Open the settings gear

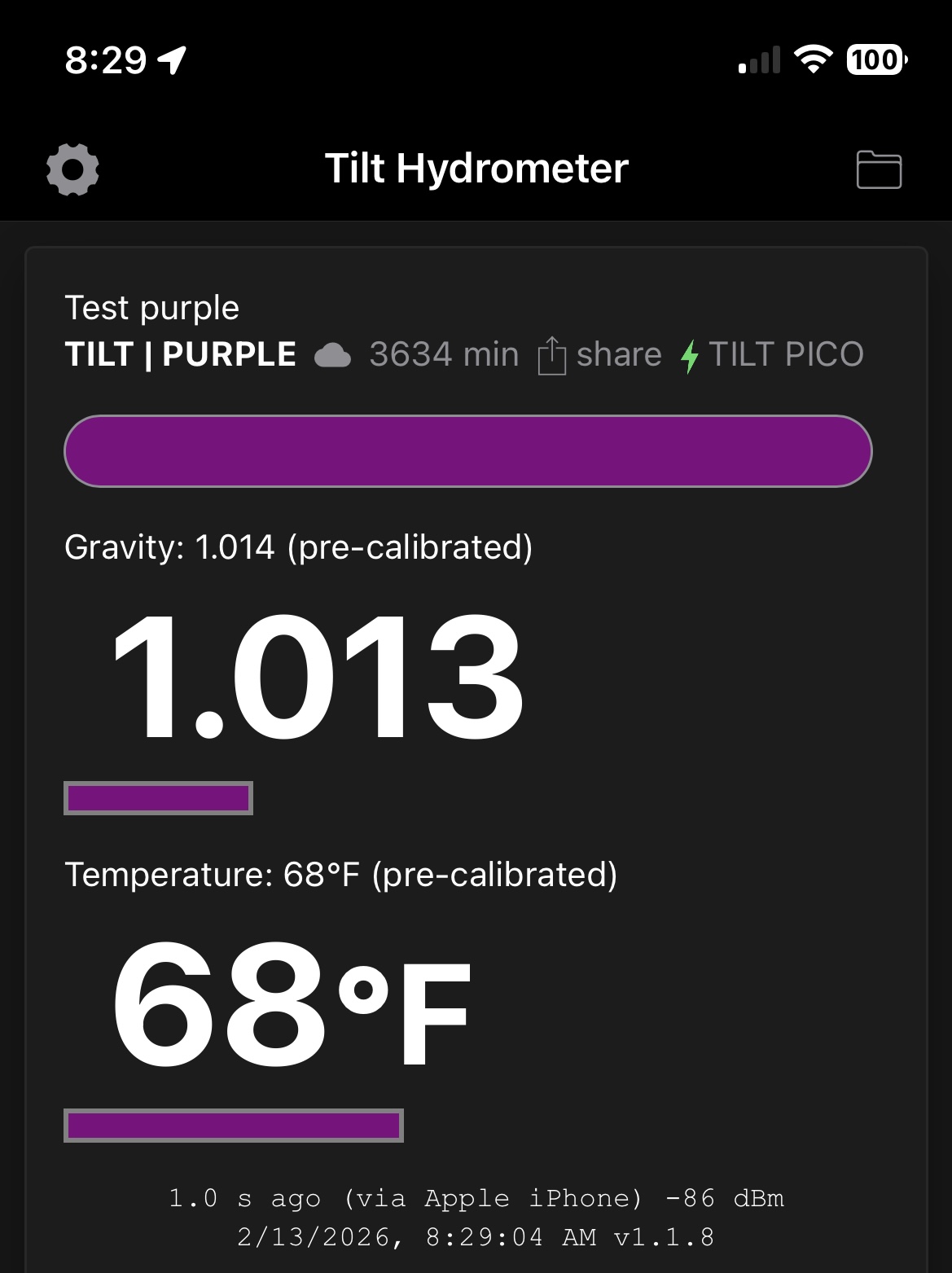pyautogui.click(x=72, y=169)
